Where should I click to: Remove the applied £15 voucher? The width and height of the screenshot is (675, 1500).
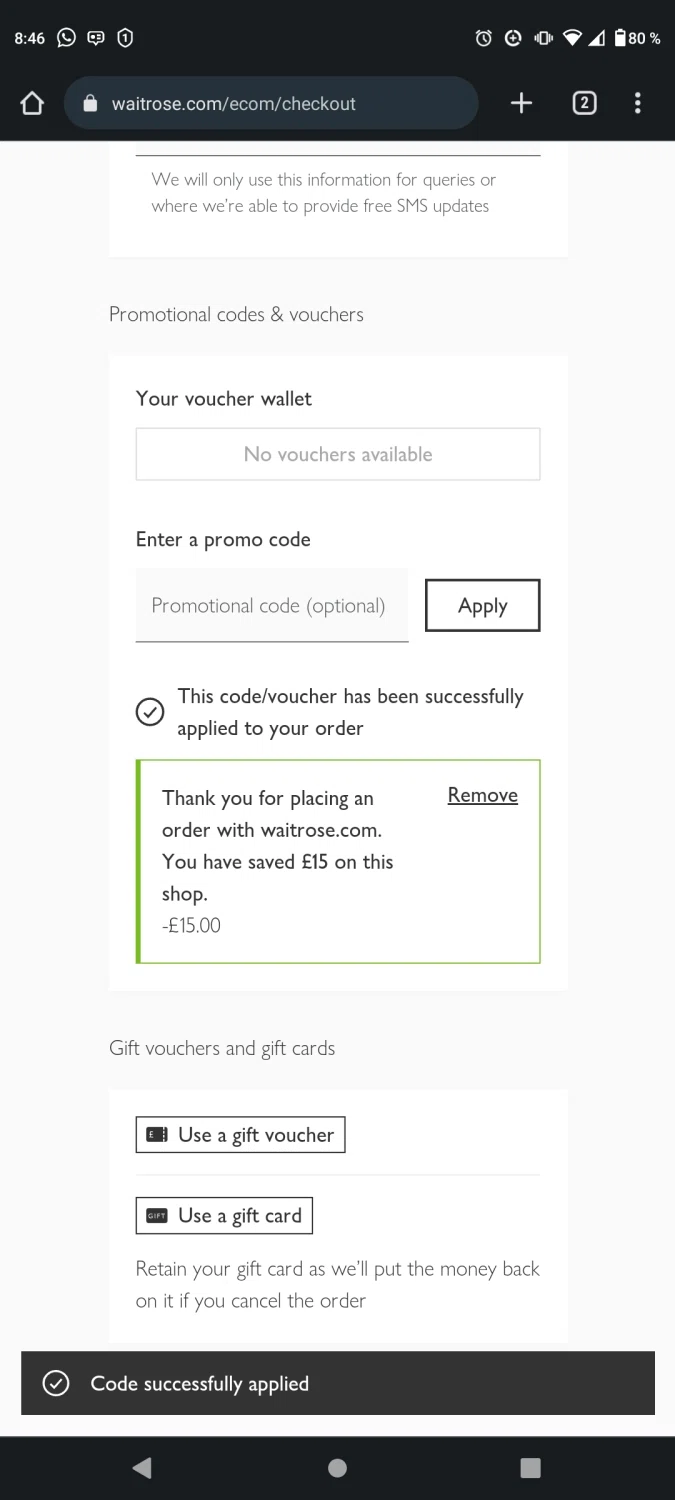click(482, 795)
